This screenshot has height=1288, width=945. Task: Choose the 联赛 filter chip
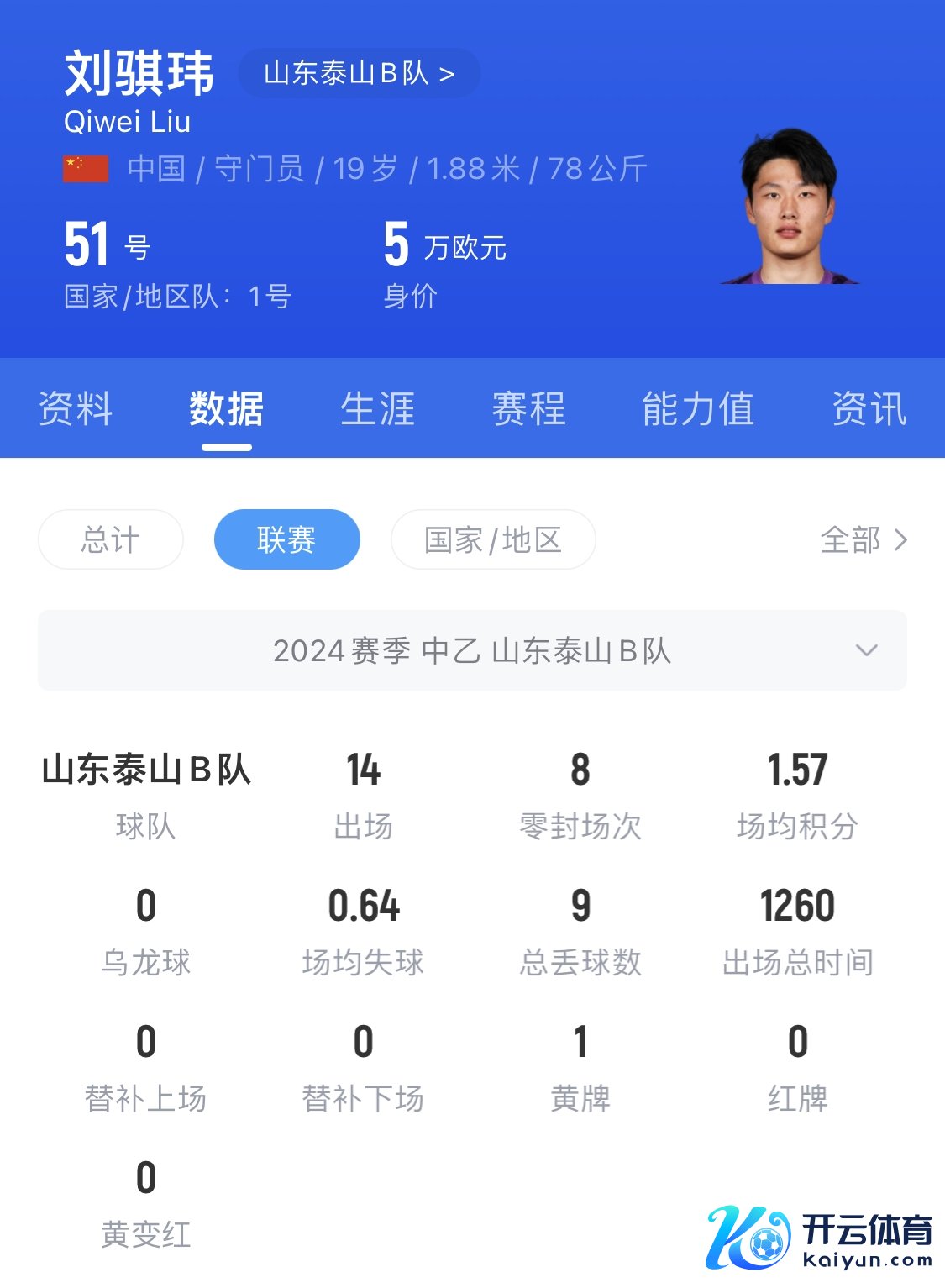(286, 539)
